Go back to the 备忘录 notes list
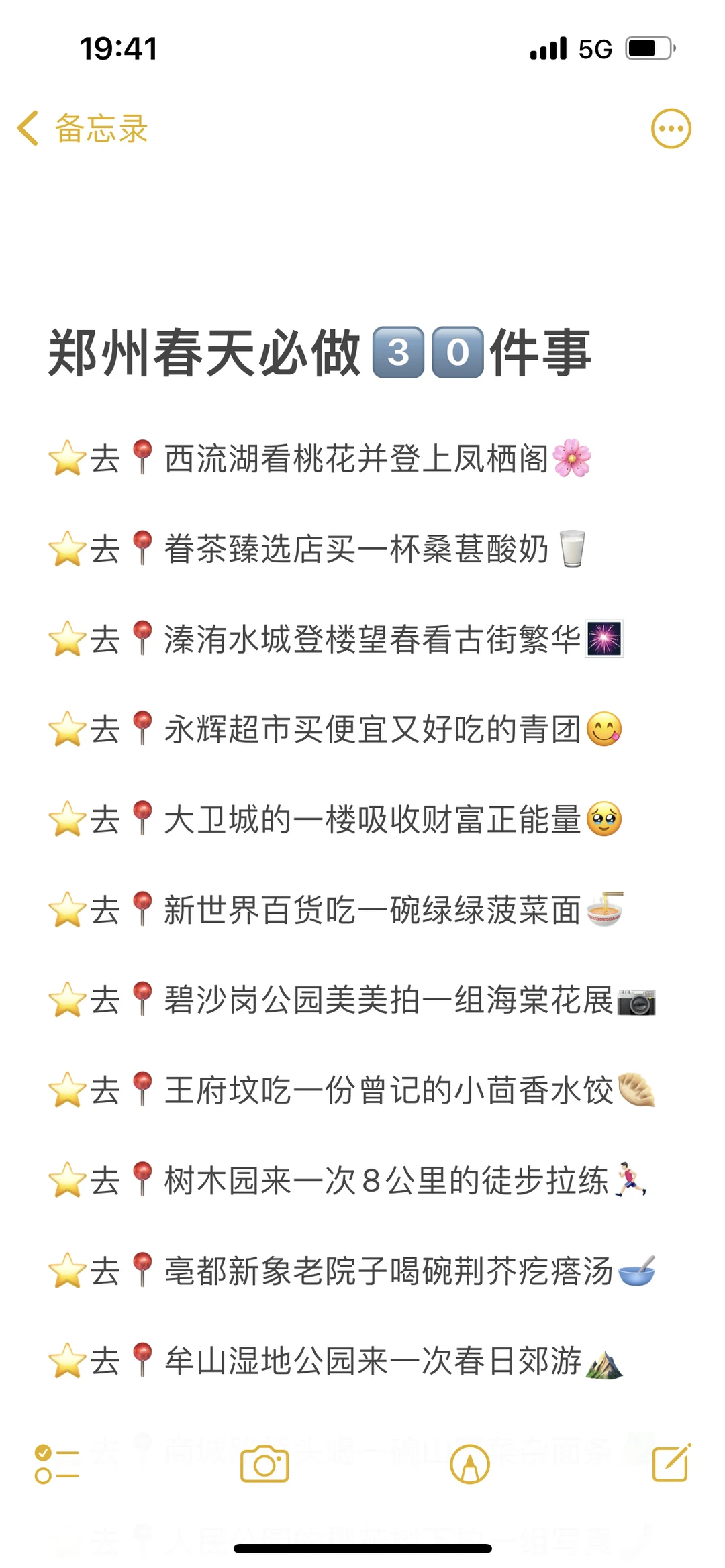This screenshot has width=725, height=1568. (101, 129)
